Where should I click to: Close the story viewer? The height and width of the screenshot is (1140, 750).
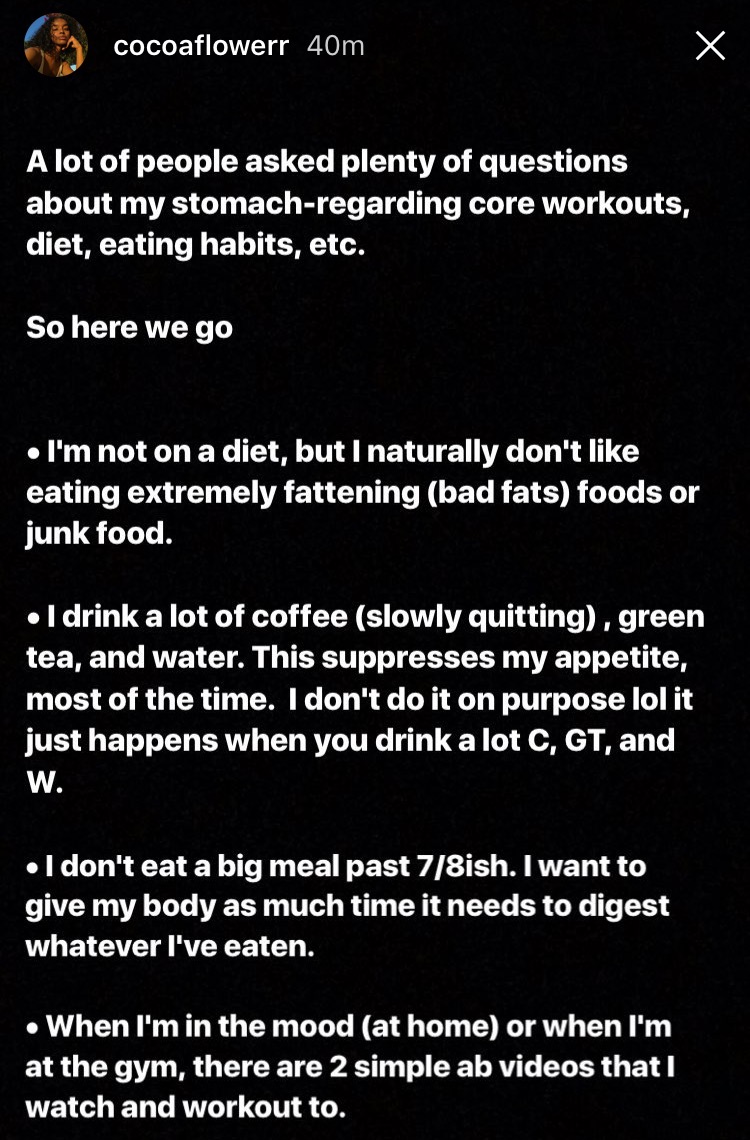pyautogui.click(x=710, y=45)
